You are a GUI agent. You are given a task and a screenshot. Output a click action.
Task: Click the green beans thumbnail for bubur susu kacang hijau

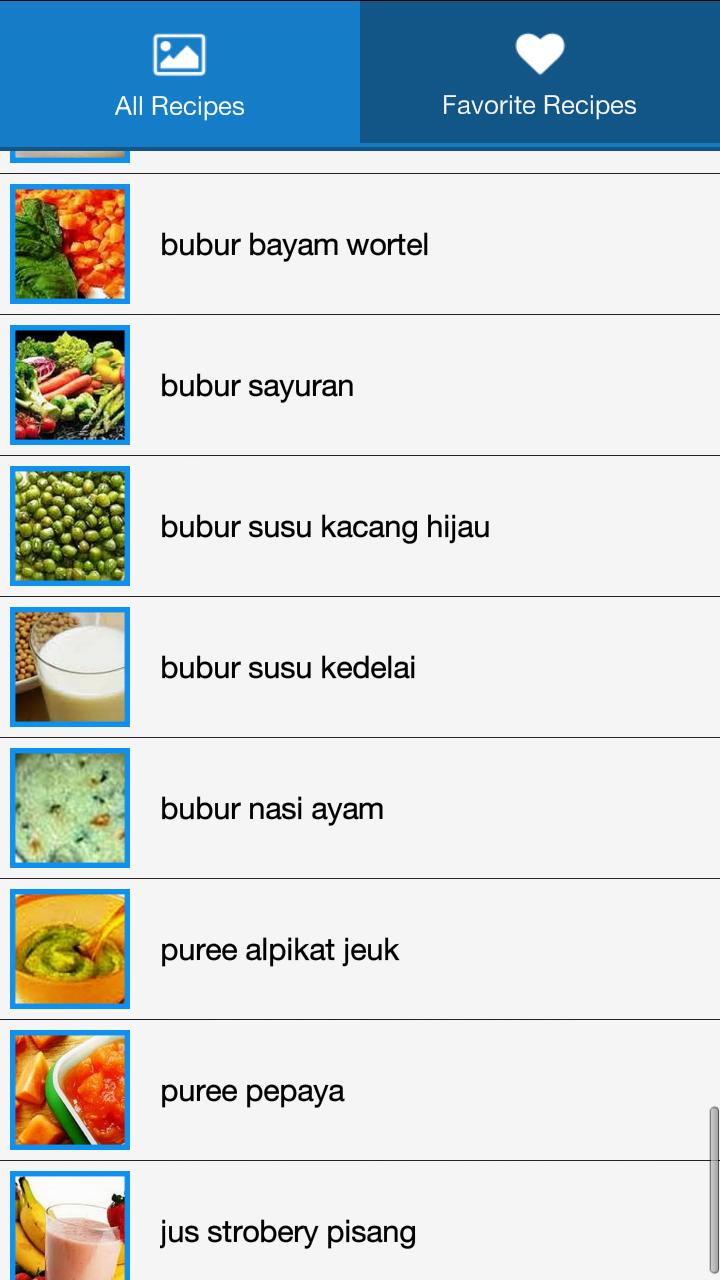(69, 526)
